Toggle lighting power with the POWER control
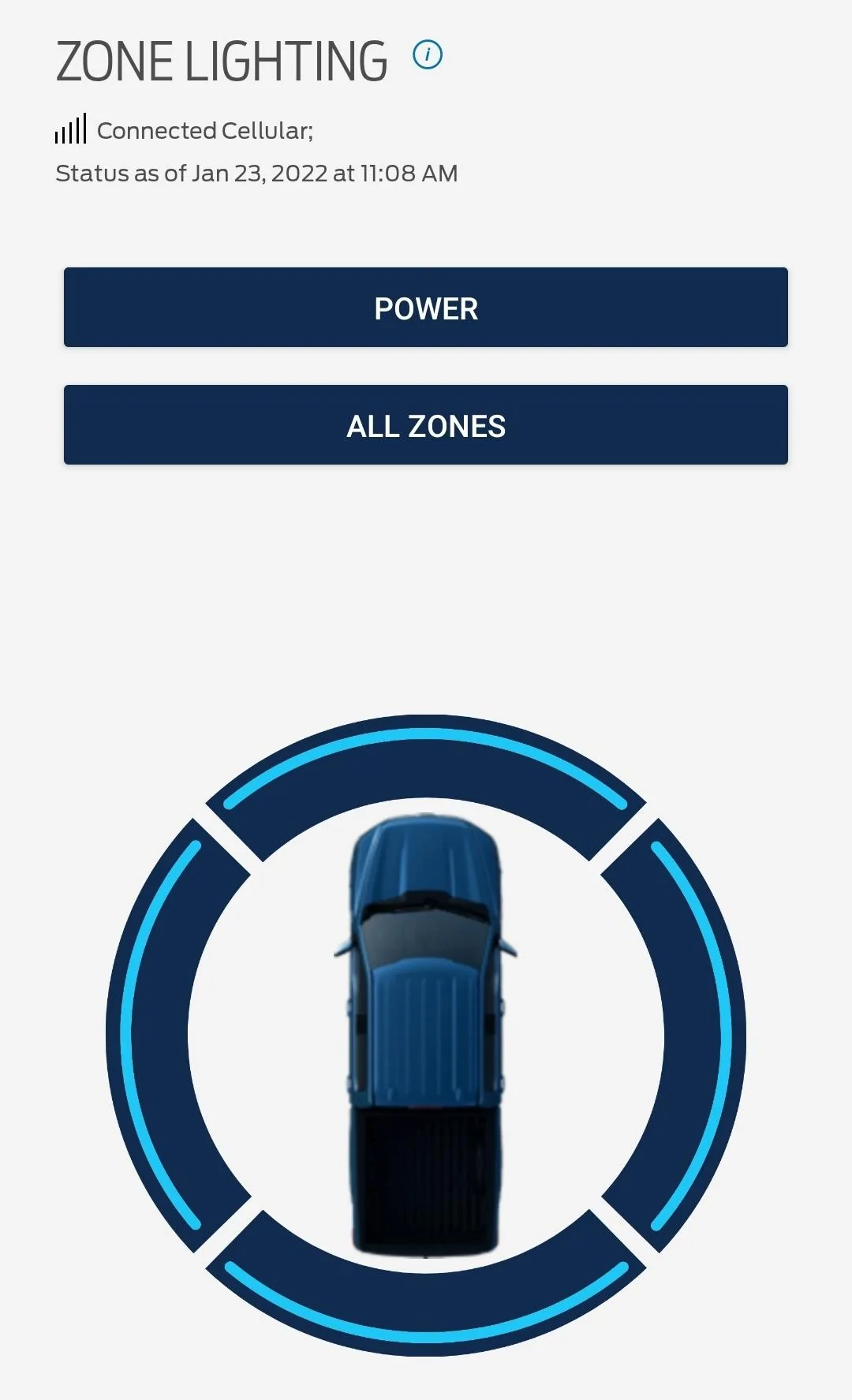The image size is (852, 1400). tap(426, 308)
